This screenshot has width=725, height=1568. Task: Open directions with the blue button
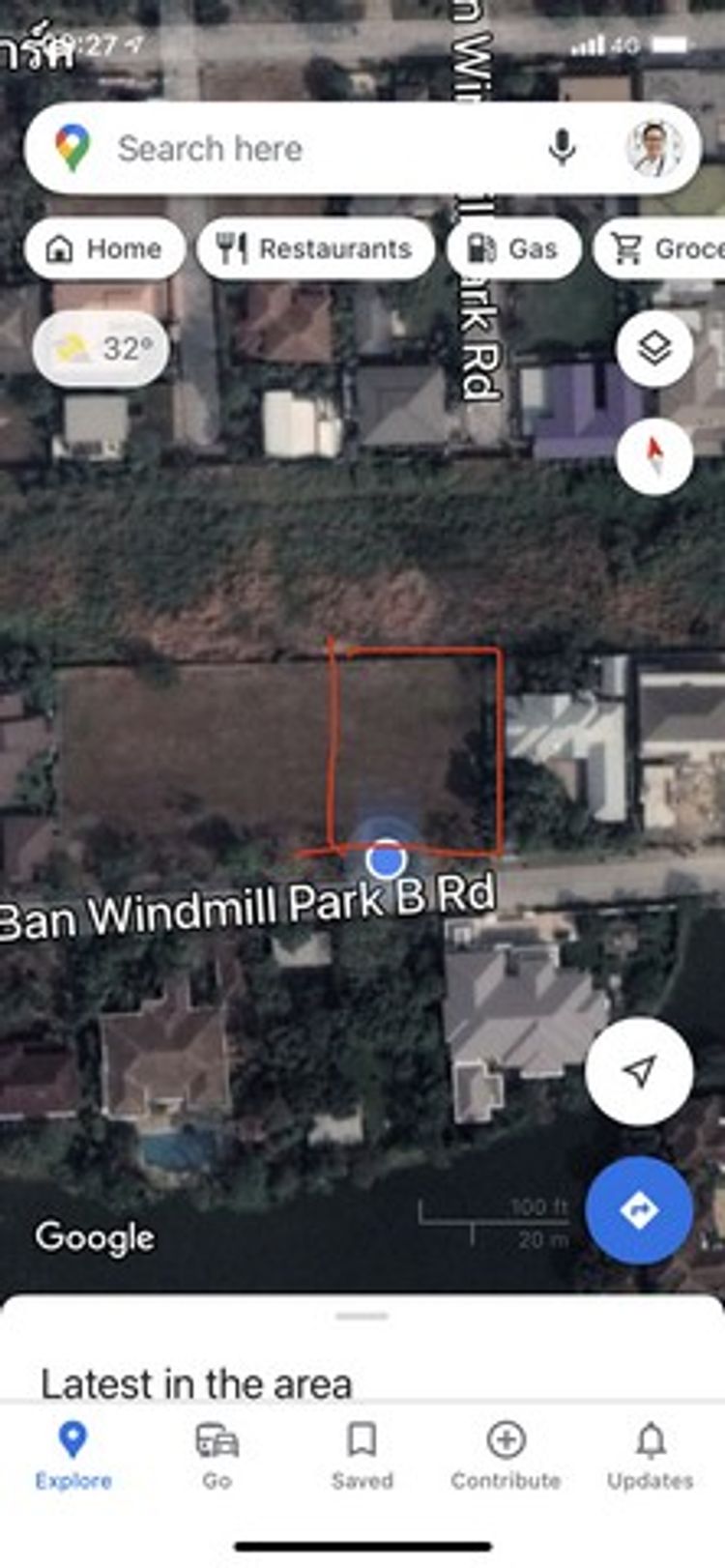tap(639, 1209)
